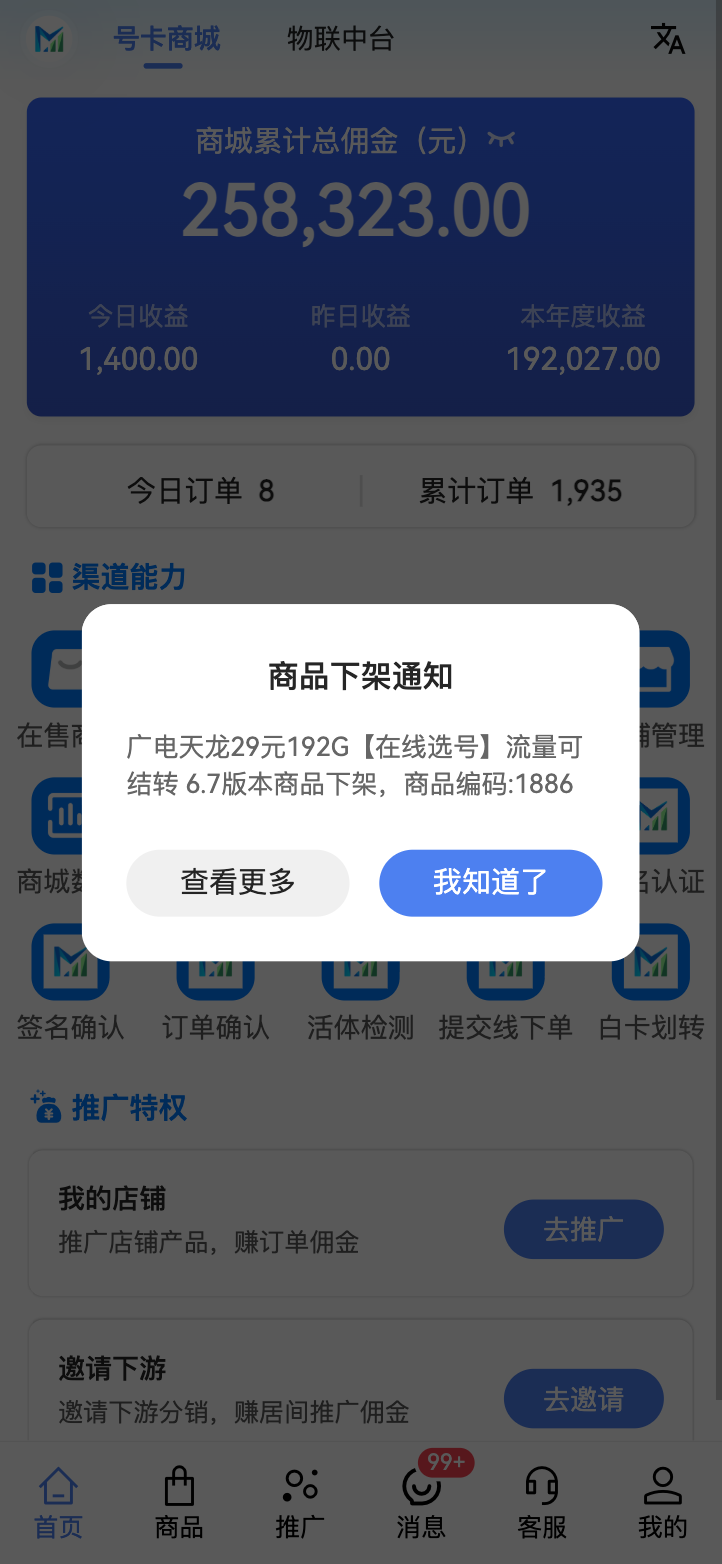Open the language translate icon

[667, 39]
